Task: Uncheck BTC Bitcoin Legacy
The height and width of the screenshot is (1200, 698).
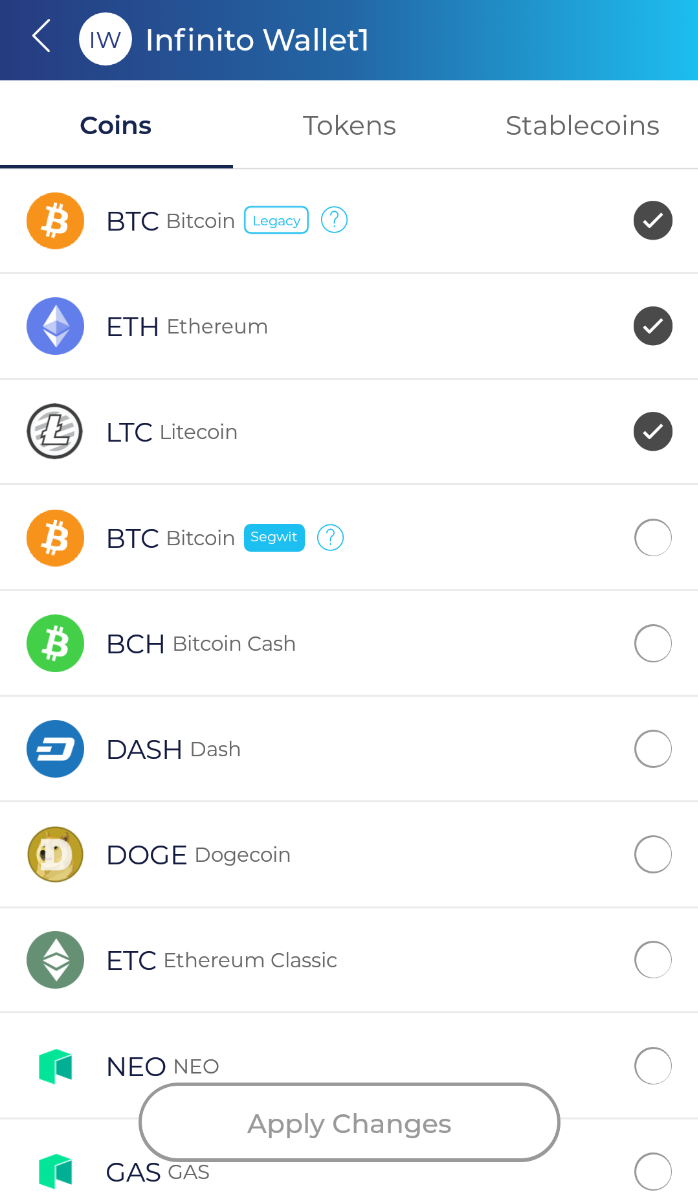Action: tap(653, 221)
